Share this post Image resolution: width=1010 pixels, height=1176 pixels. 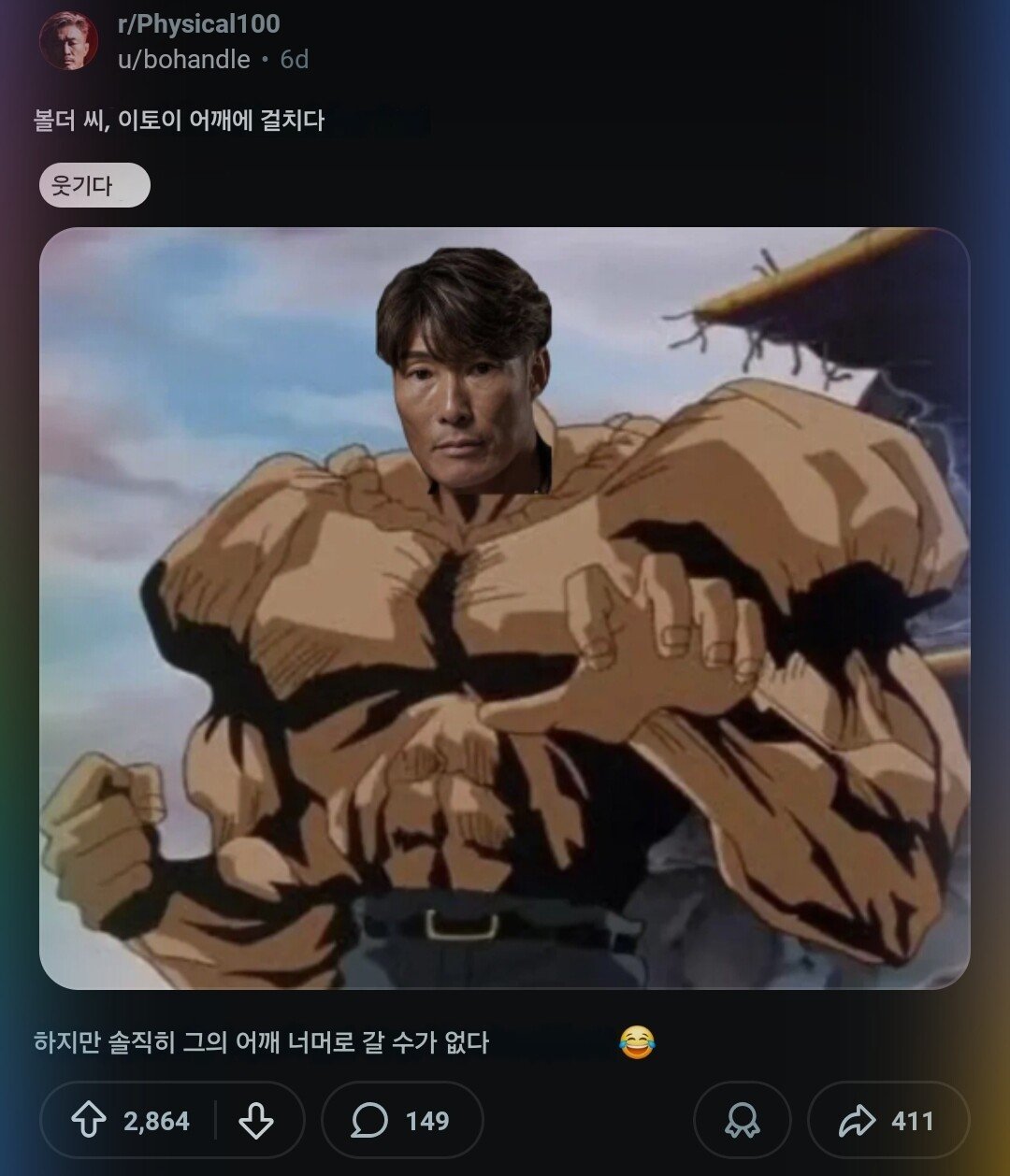click(x=887, y=1120)
